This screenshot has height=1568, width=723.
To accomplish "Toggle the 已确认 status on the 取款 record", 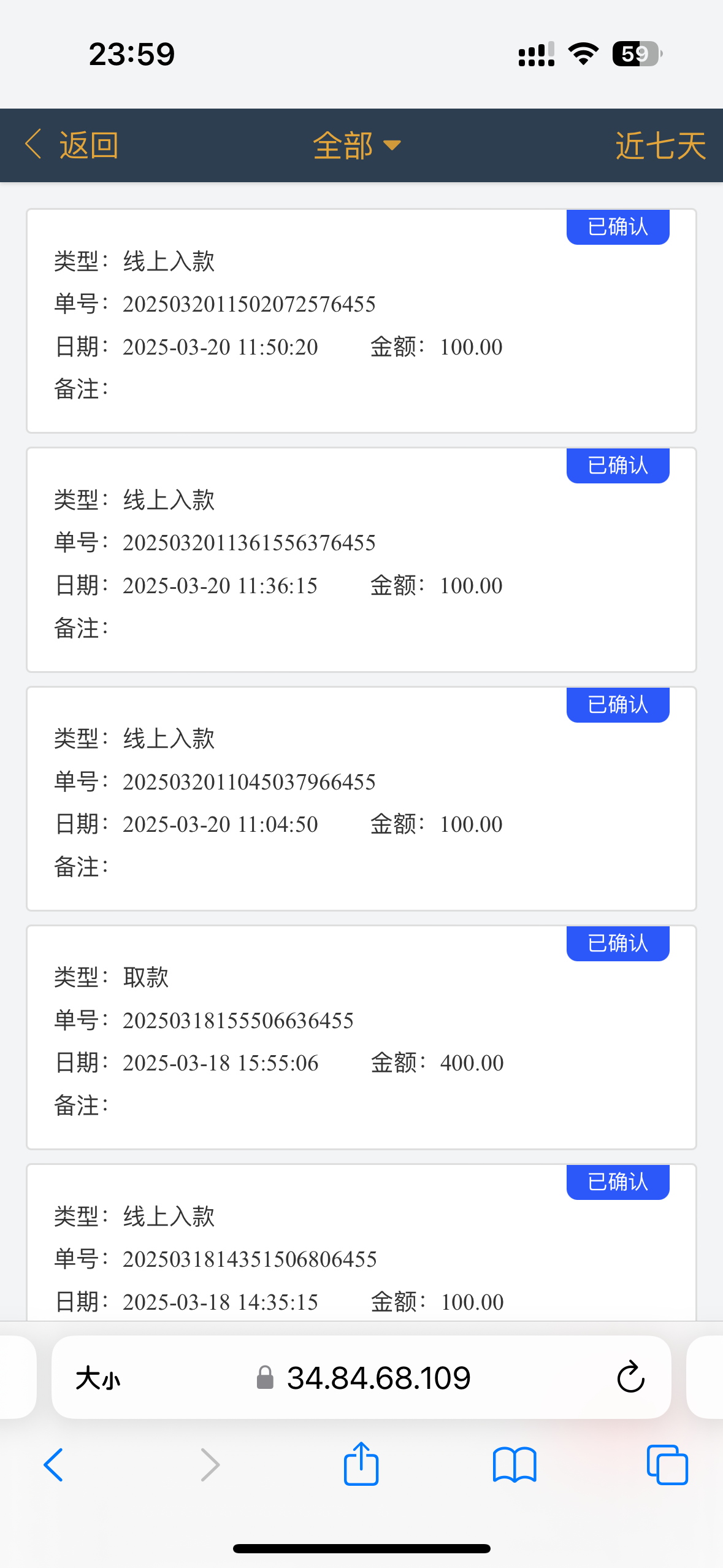I will (617, 943).
